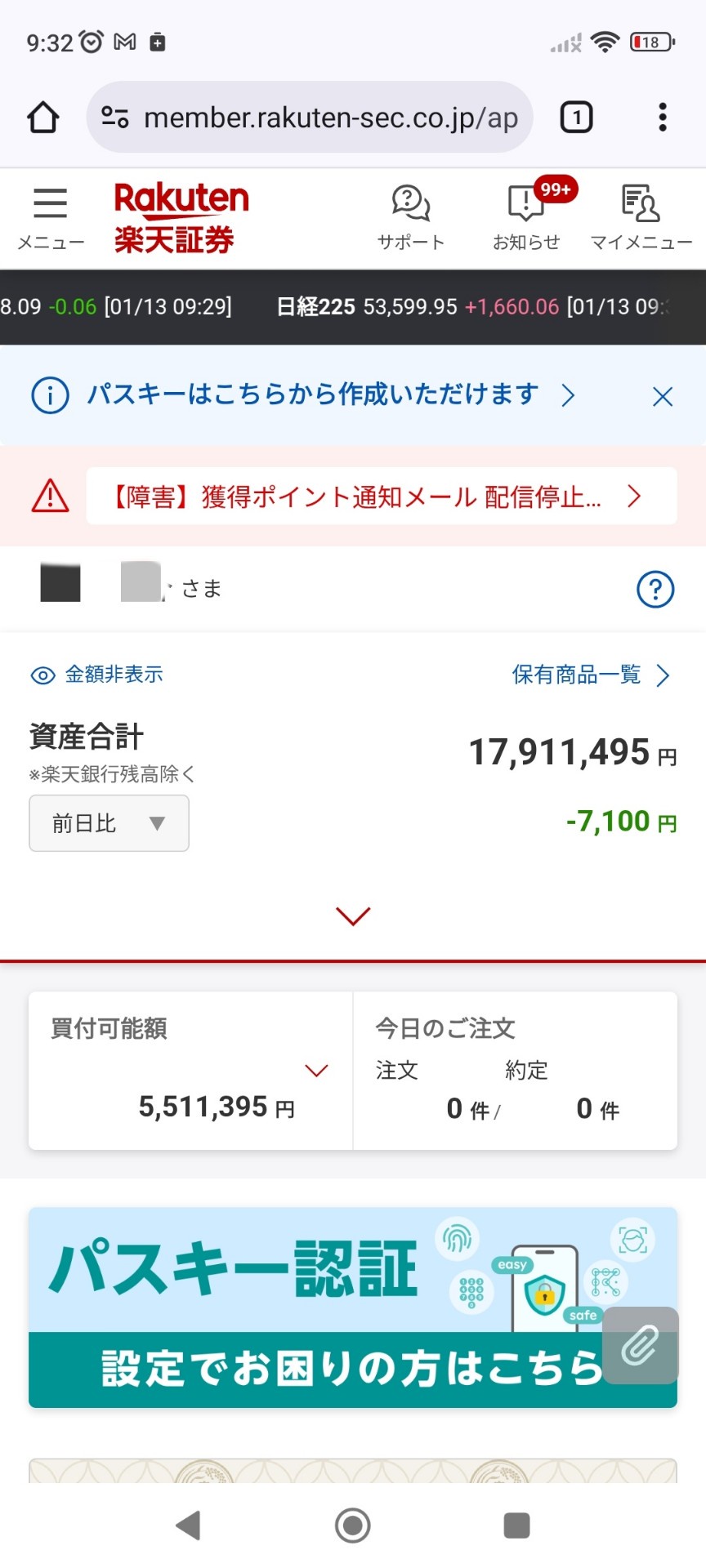The image size is (706, 1568).
Task: Open the 前日比 dropdown
Action: tap(109, 823)
